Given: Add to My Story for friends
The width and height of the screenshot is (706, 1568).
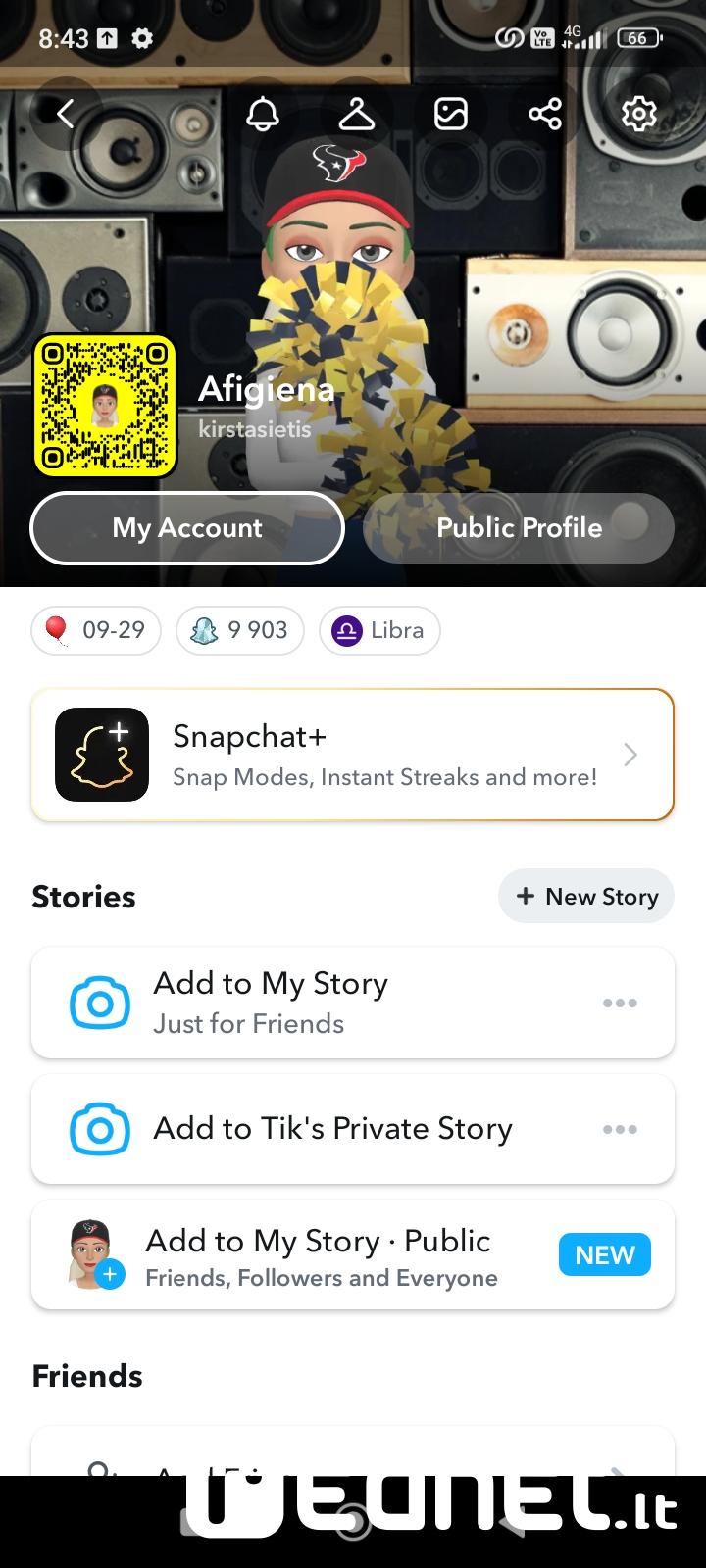Looking at the screenshot, I should (294, 1003).
